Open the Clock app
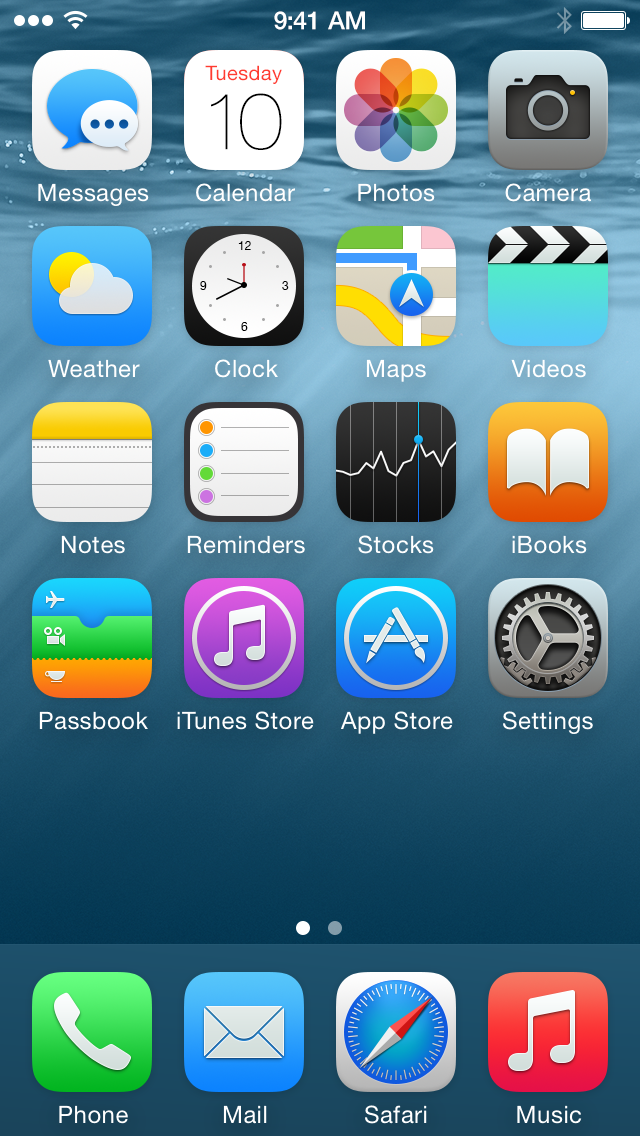Image resolution: width=640 pixels, height=1136 pixels. [x=244, y=286]
